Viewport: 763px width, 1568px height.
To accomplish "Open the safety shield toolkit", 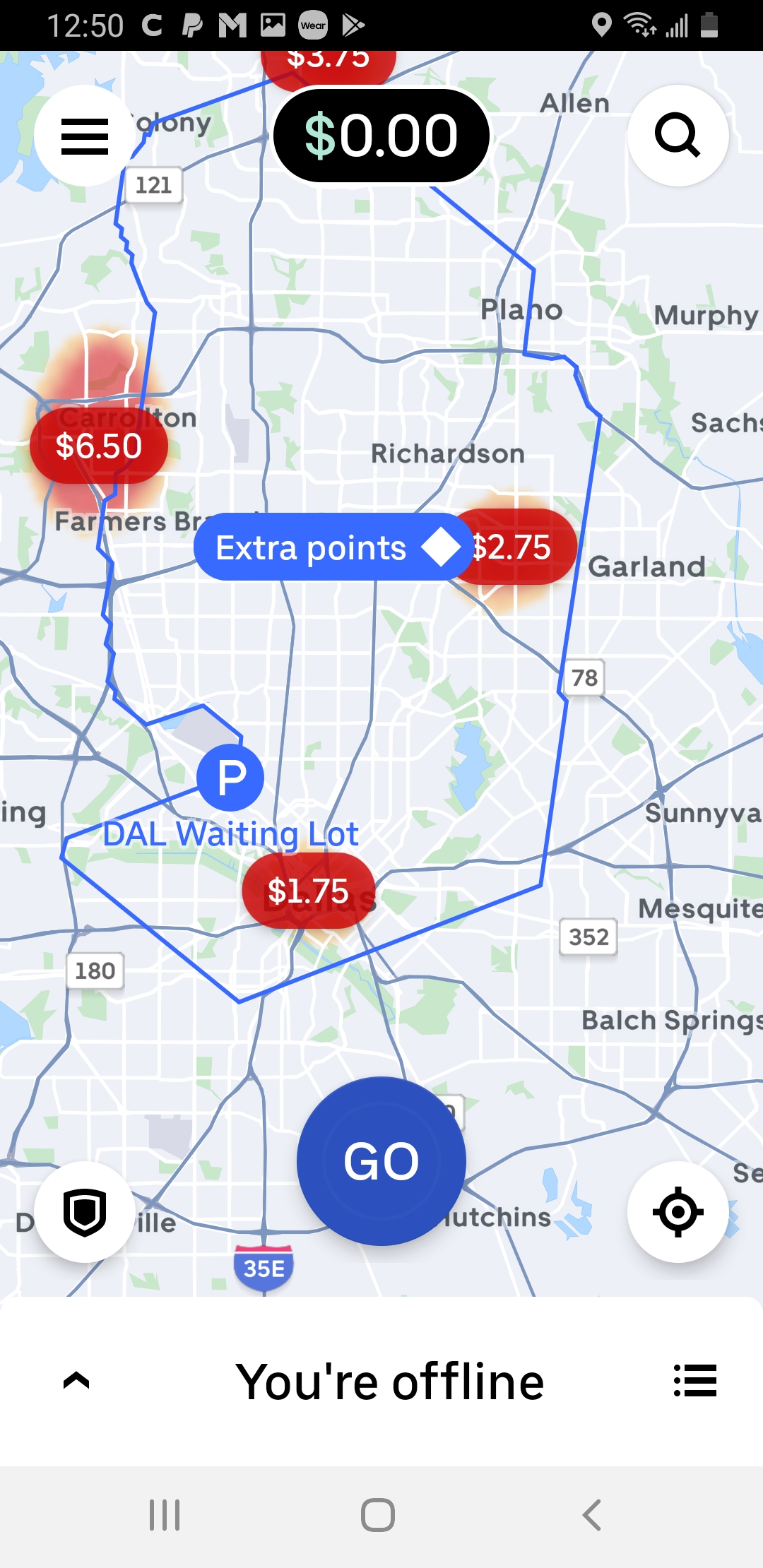I will click(x=85, y=1212).
